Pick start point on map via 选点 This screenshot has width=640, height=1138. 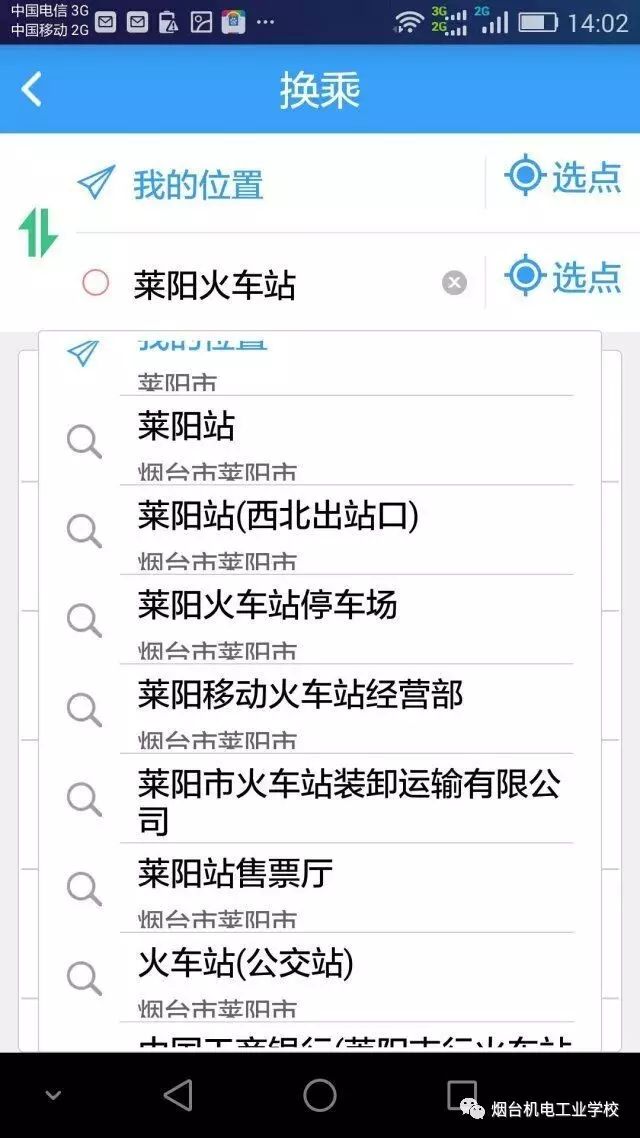563,177
